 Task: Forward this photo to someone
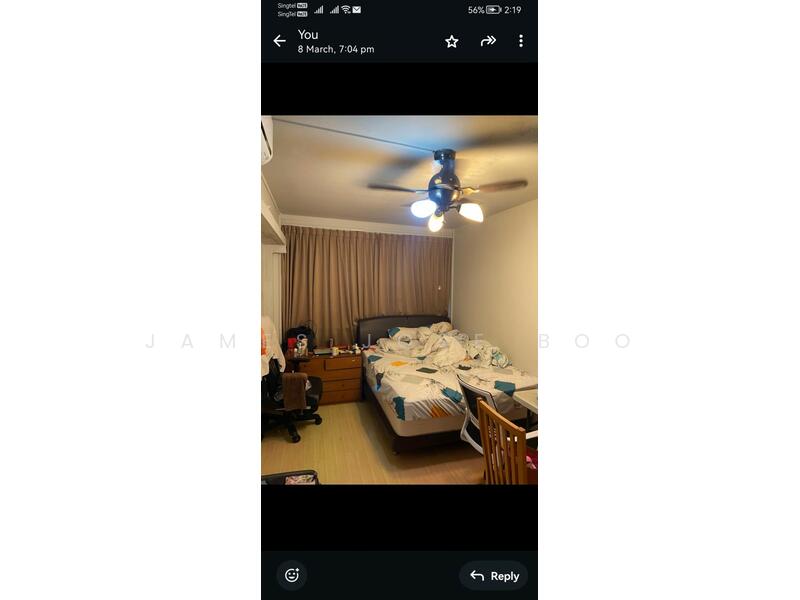(x=488, y=41)
